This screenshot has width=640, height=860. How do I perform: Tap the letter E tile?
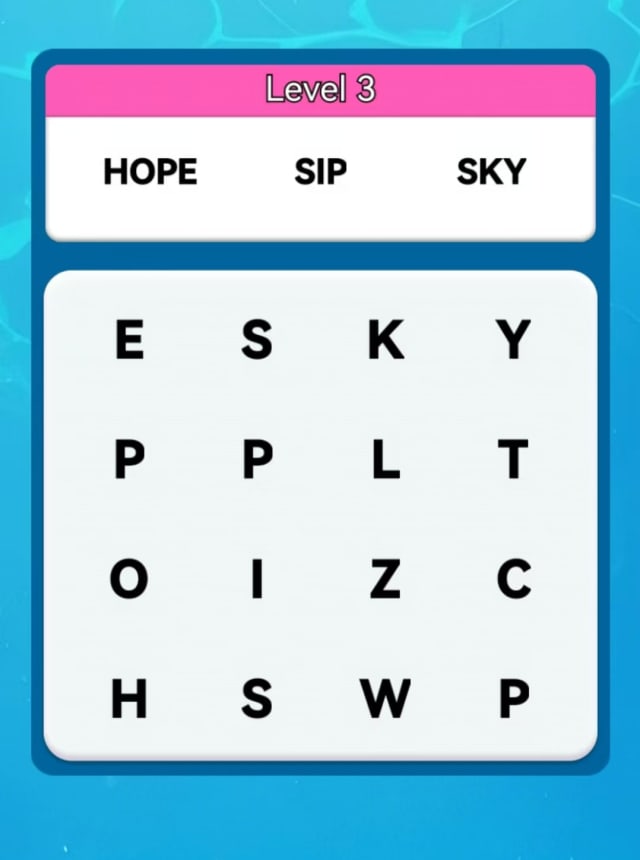coord(128,341)
